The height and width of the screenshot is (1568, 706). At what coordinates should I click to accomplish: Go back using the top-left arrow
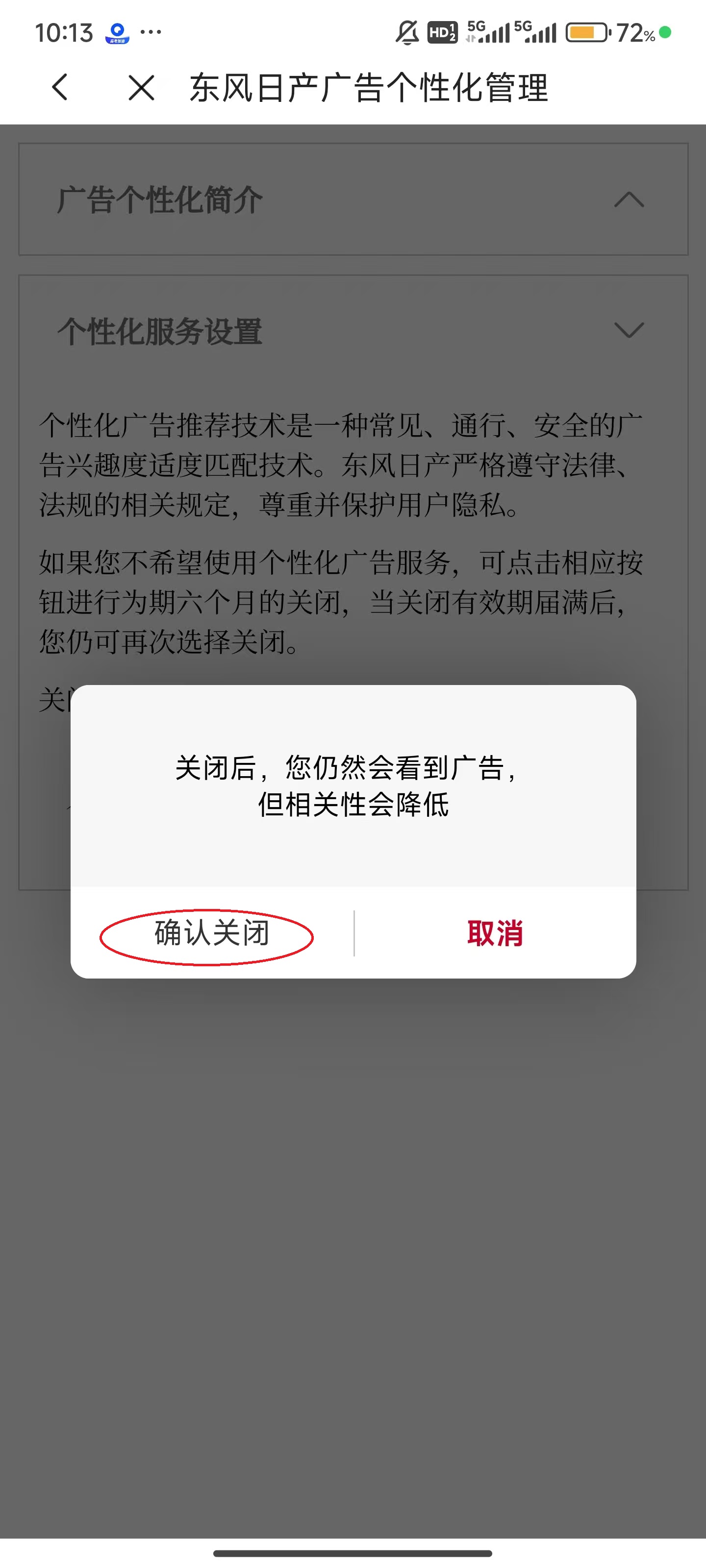point(60,87)
